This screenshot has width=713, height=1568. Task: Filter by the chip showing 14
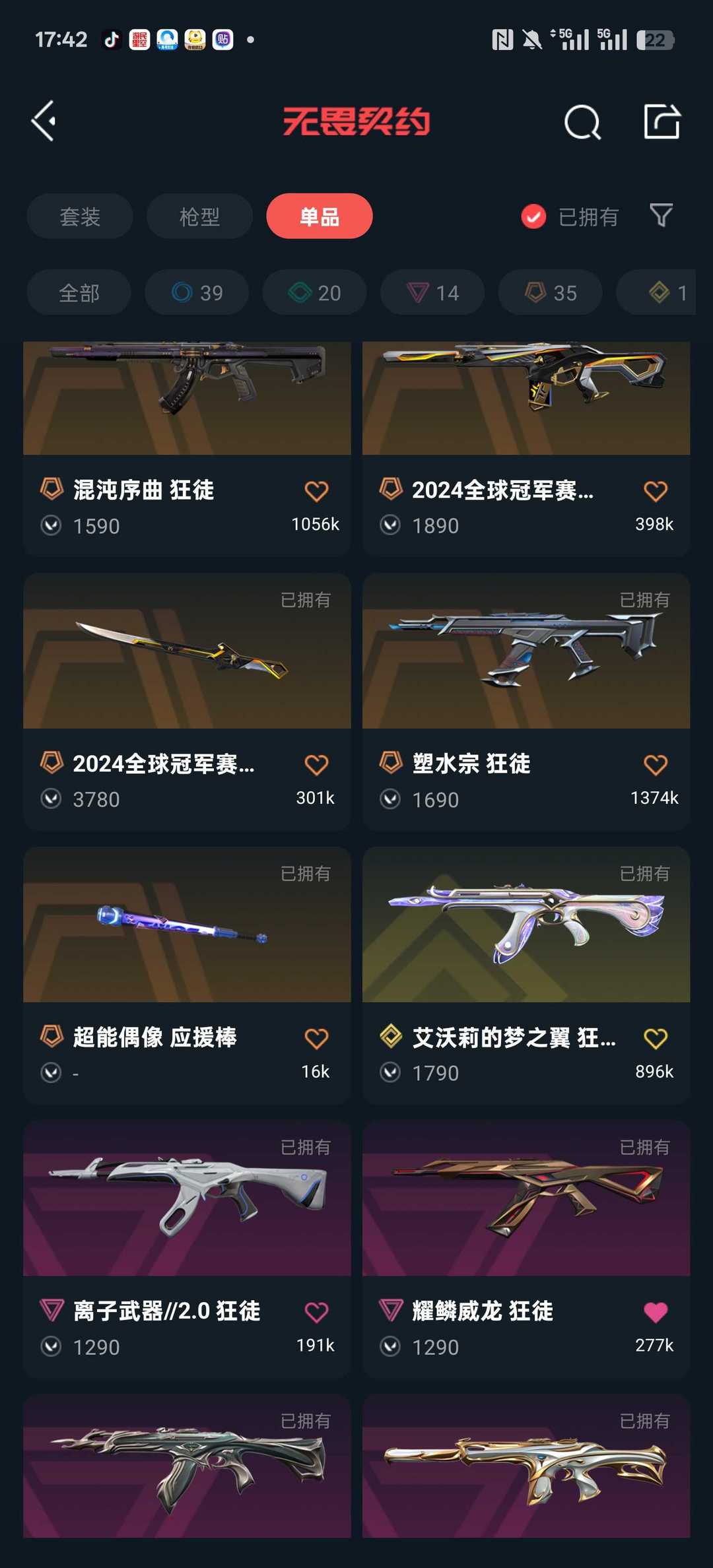pos(432,292)
